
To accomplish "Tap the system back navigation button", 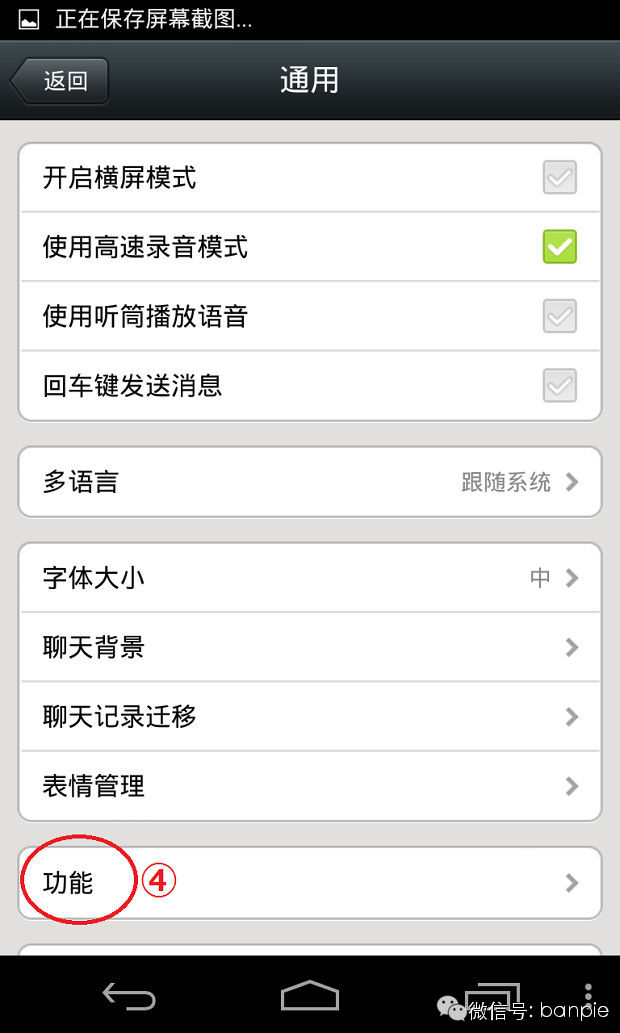I will (x=130, y=996).
